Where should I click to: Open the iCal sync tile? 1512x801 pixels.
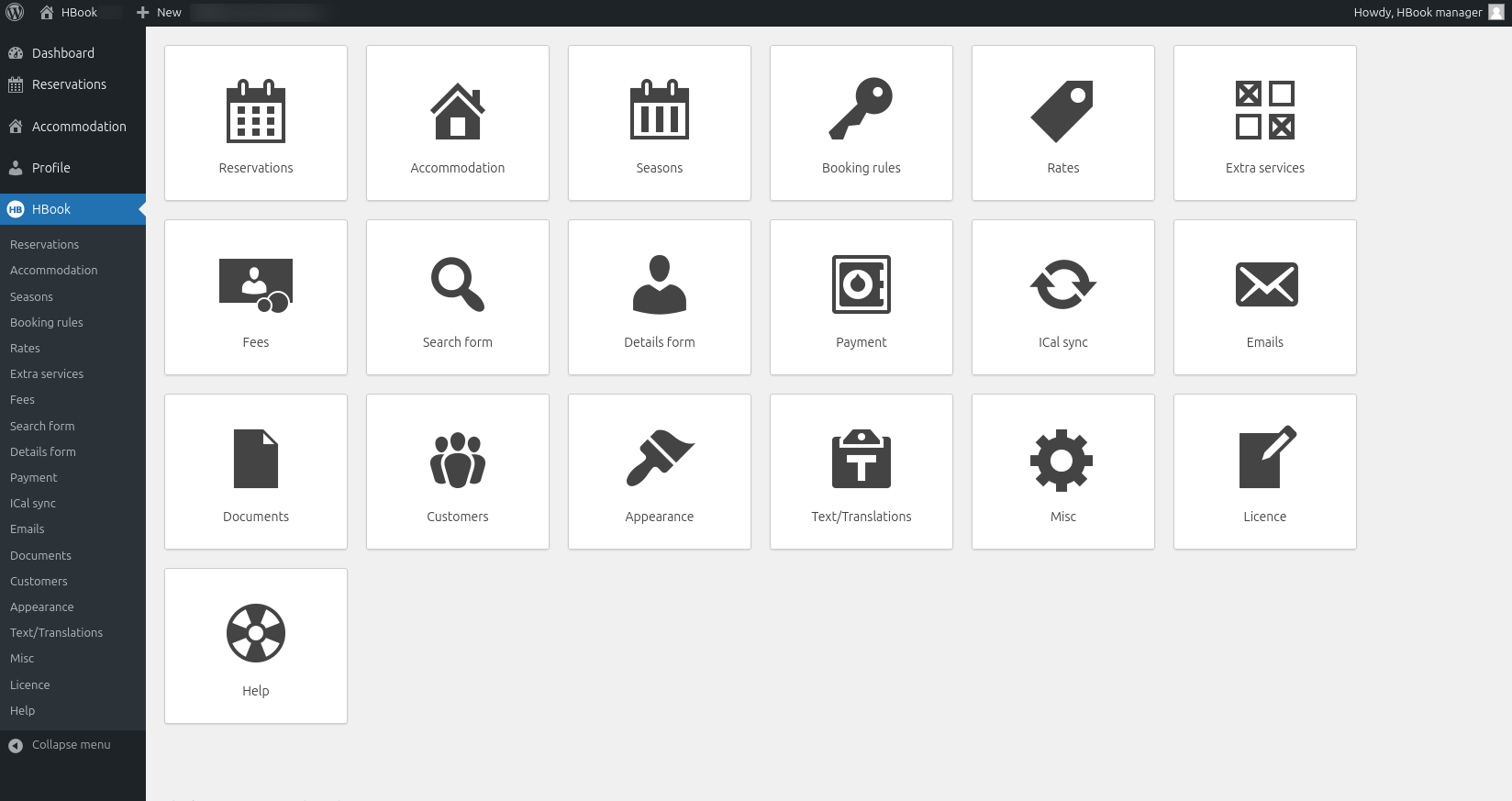click(x=1062, y=297)
